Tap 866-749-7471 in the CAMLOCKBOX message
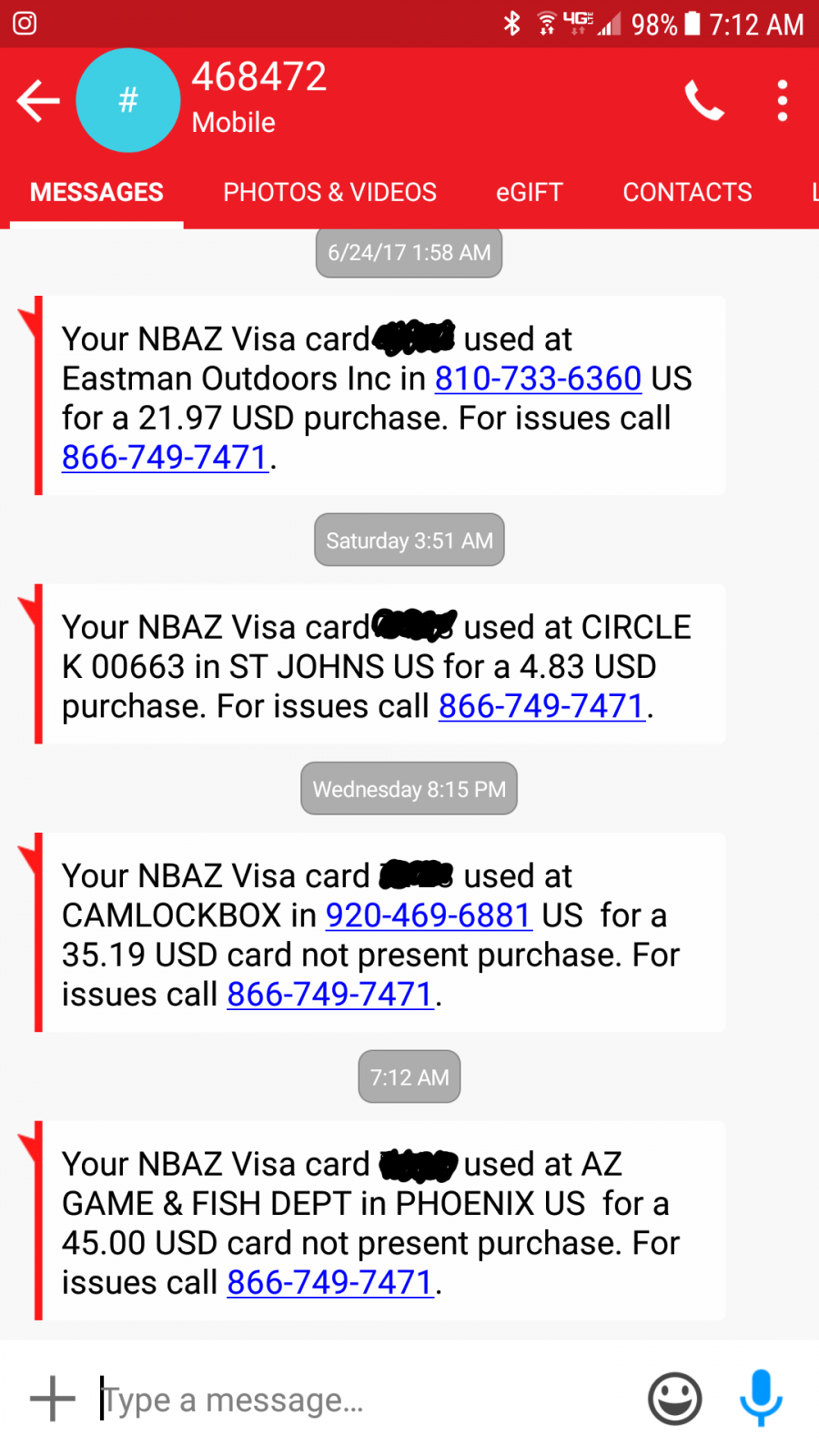Viewport: 819px width, 1456px height. click(x=331, y=995)
